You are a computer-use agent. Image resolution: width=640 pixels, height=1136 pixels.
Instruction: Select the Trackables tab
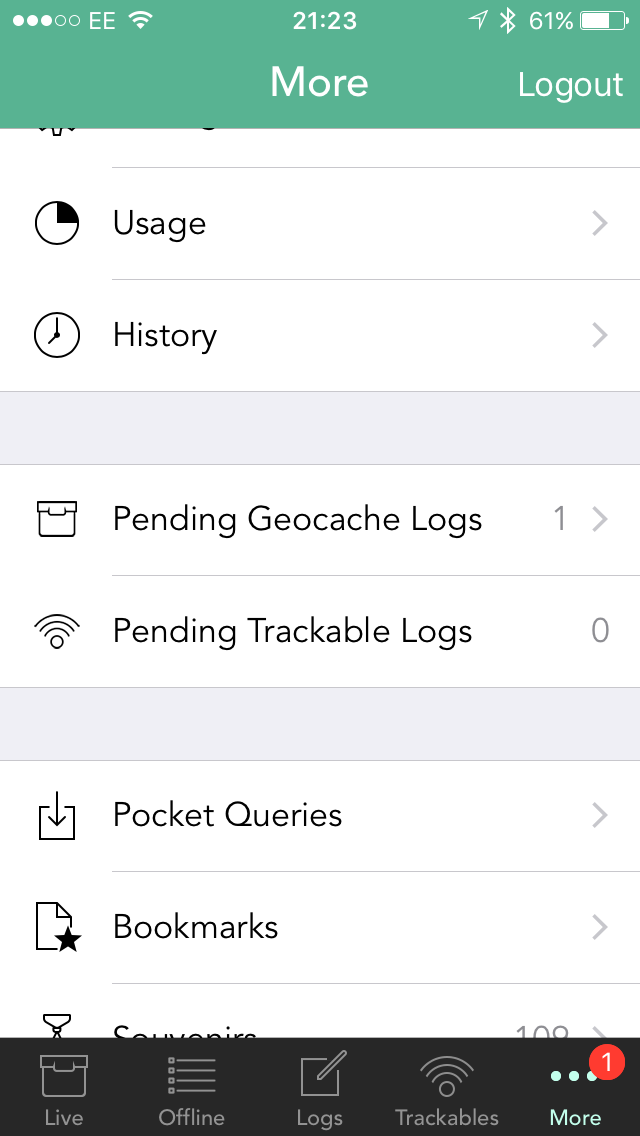447,1089
